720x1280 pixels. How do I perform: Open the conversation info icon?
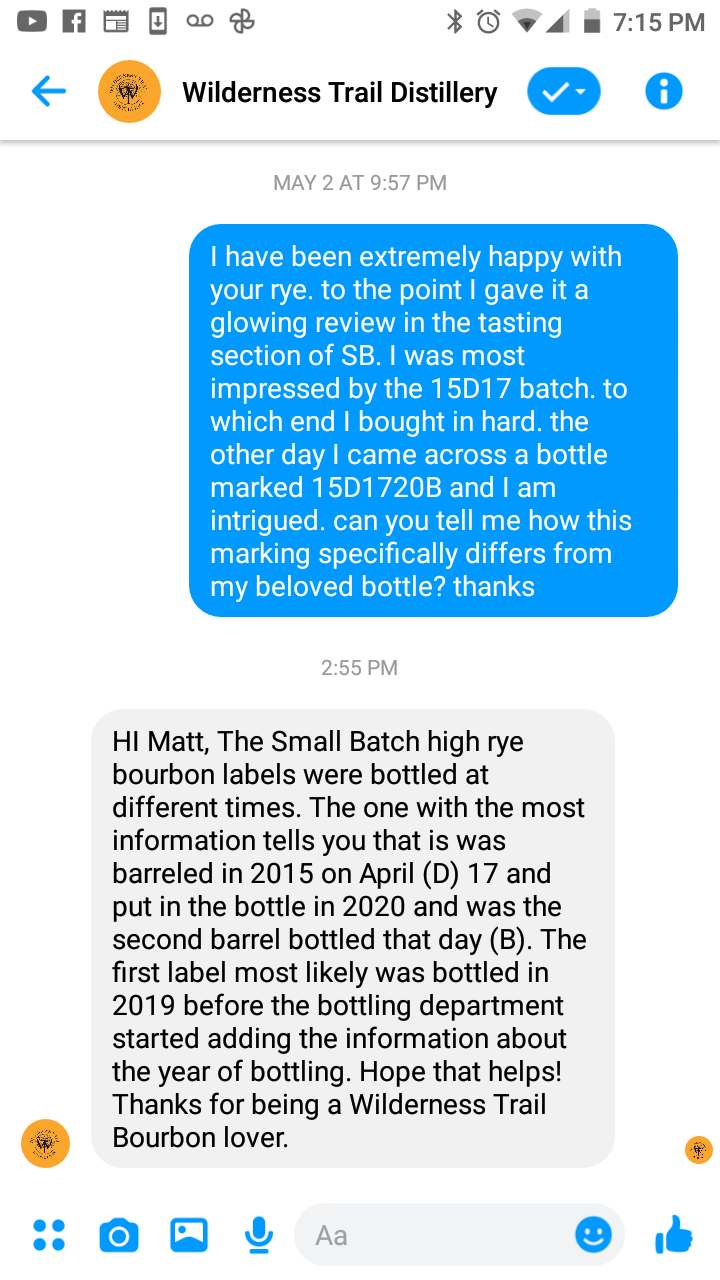pyautogui.click(x=664, y=92)
